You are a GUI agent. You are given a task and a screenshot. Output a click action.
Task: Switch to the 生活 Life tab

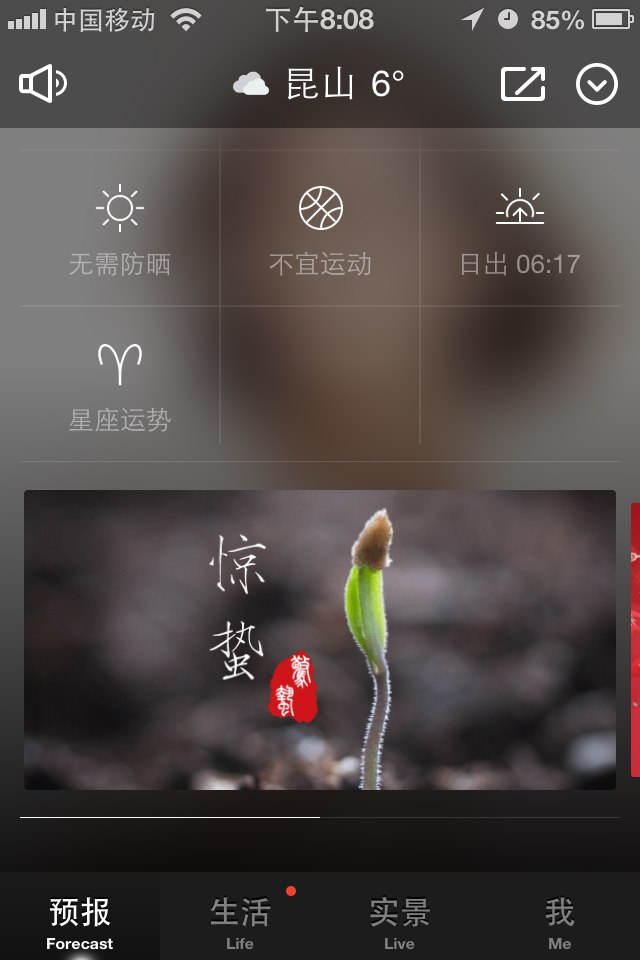[240, 922]
